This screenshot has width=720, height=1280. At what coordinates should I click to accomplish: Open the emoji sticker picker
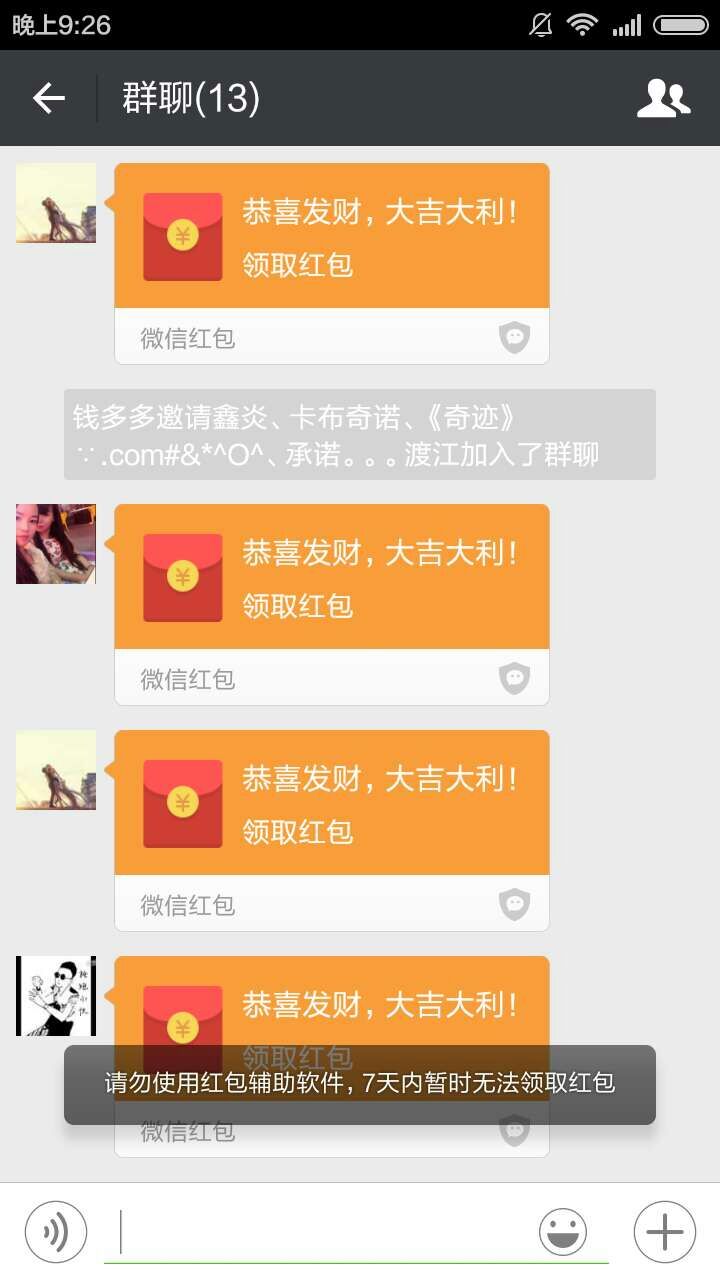(x=563, y=1232)
